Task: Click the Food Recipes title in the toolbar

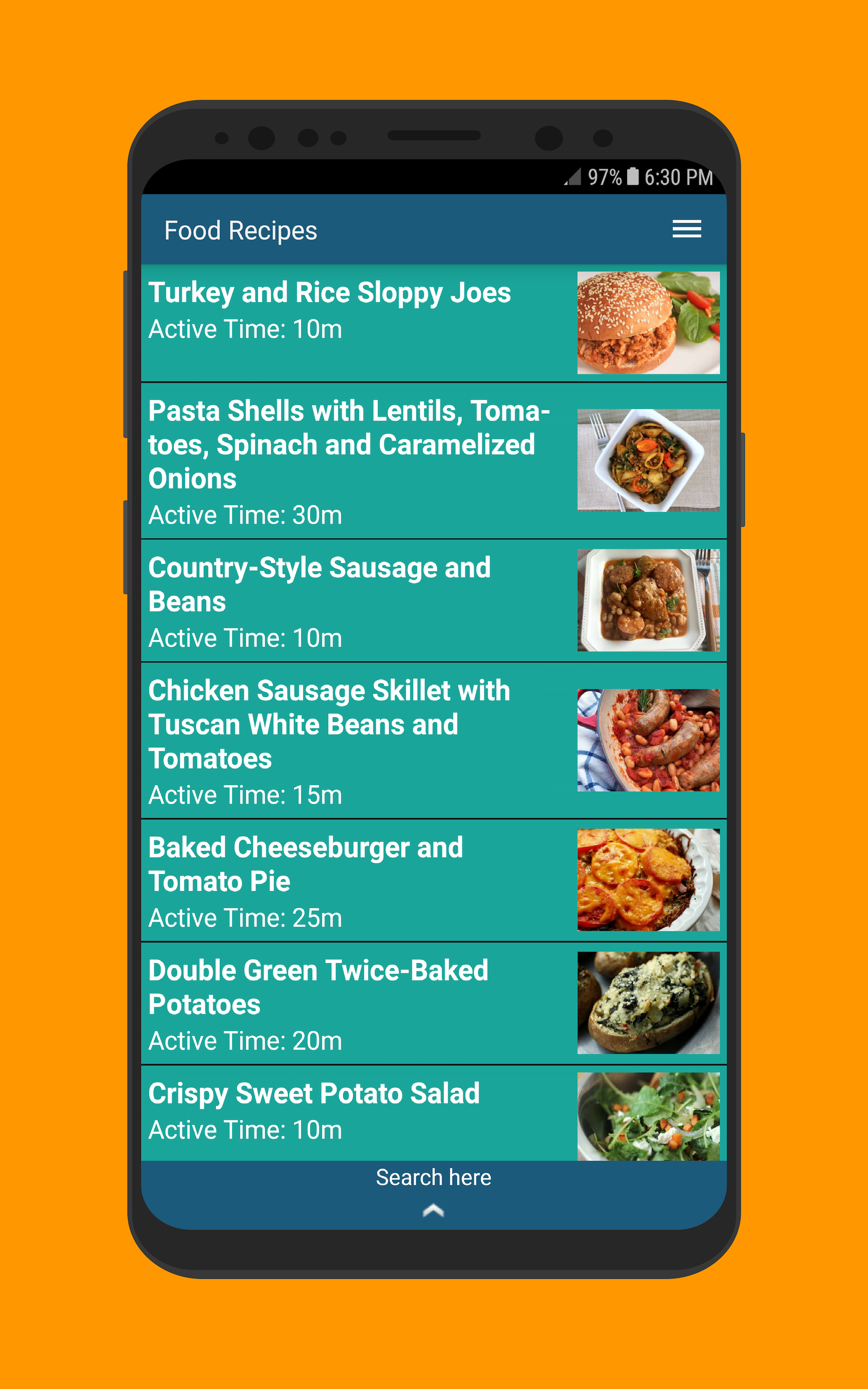Action: click(241, 230)
